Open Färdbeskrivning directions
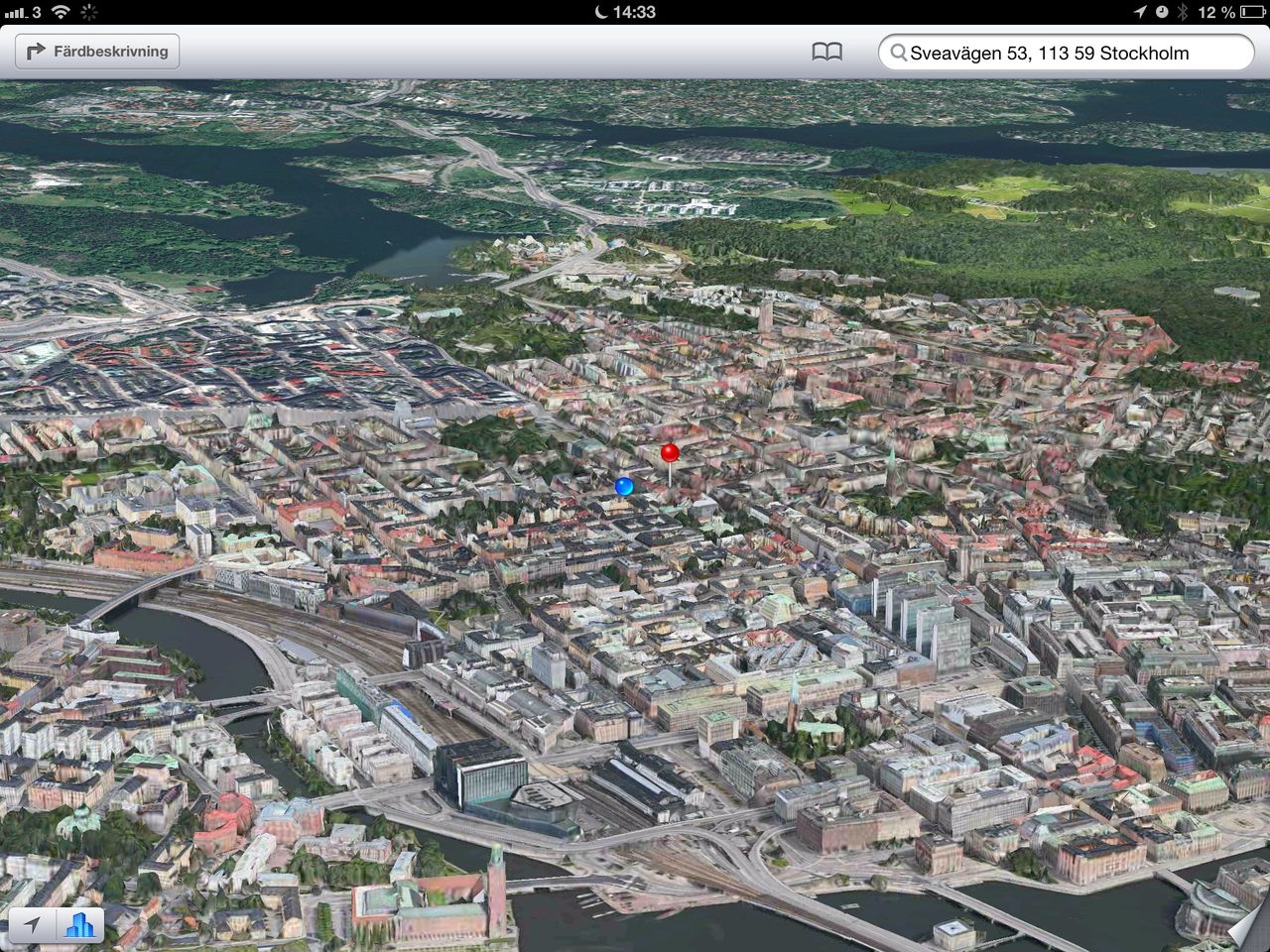Viewport: 1270px width, 952px height. point(97,52)
